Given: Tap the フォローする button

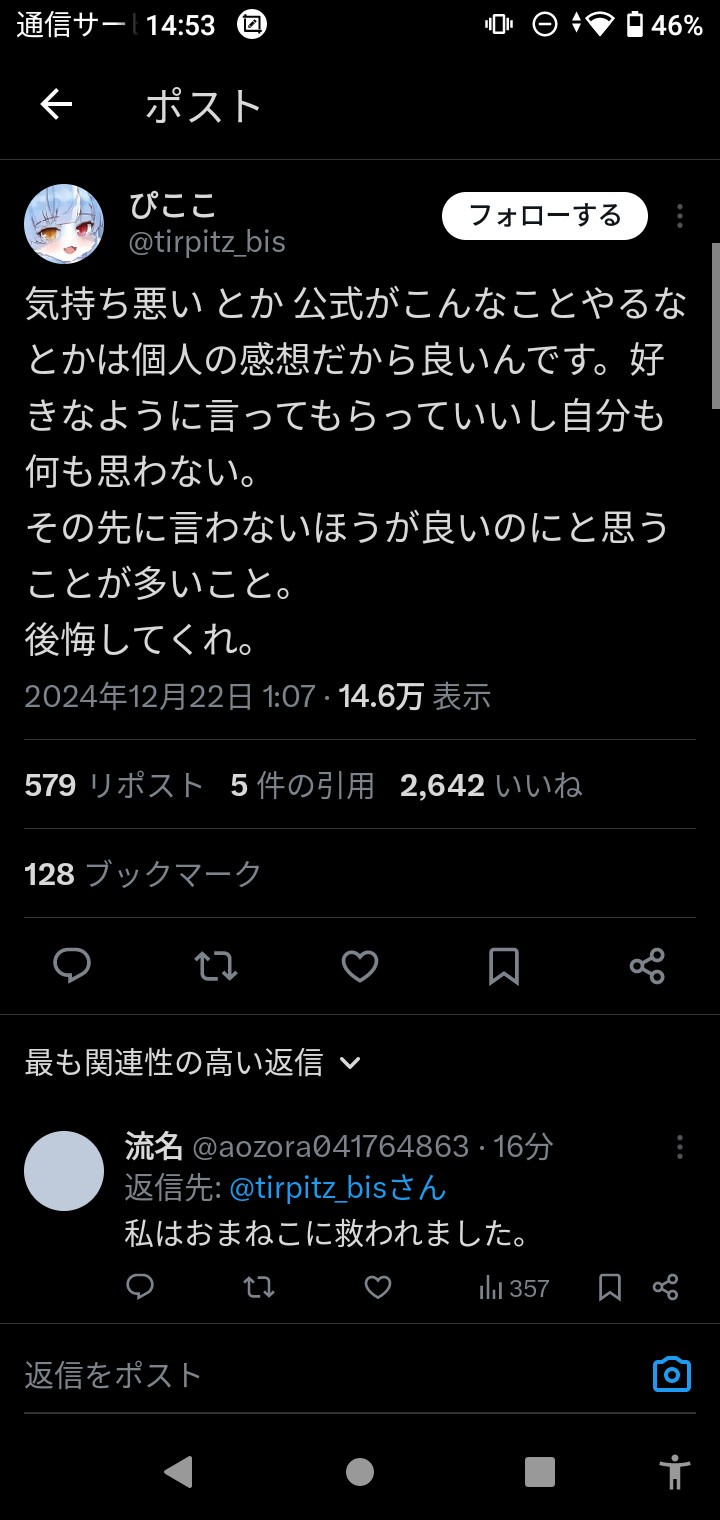Looking at the screenshot, I should click(545, 216).
